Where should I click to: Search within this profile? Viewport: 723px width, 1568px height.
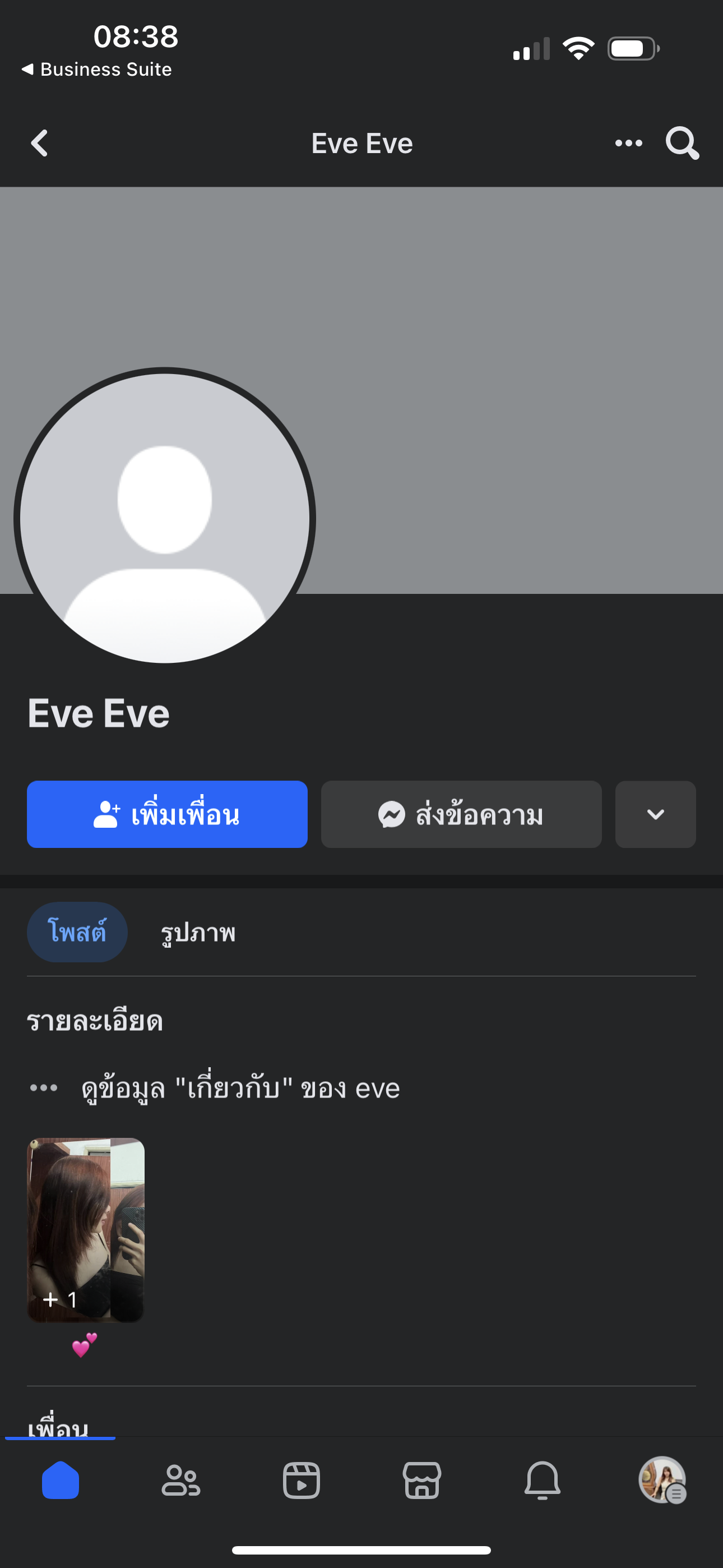click(682, 144)
